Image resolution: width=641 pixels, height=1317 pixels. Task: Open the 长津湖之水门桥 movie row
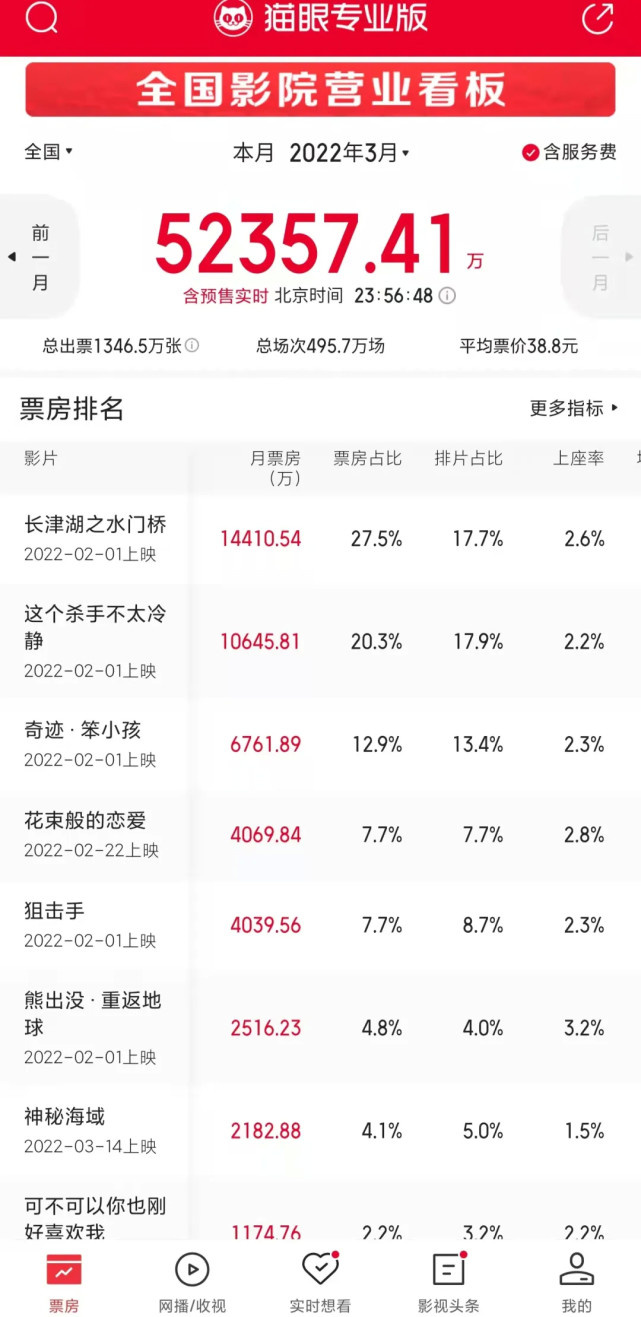tap(320, 539)
